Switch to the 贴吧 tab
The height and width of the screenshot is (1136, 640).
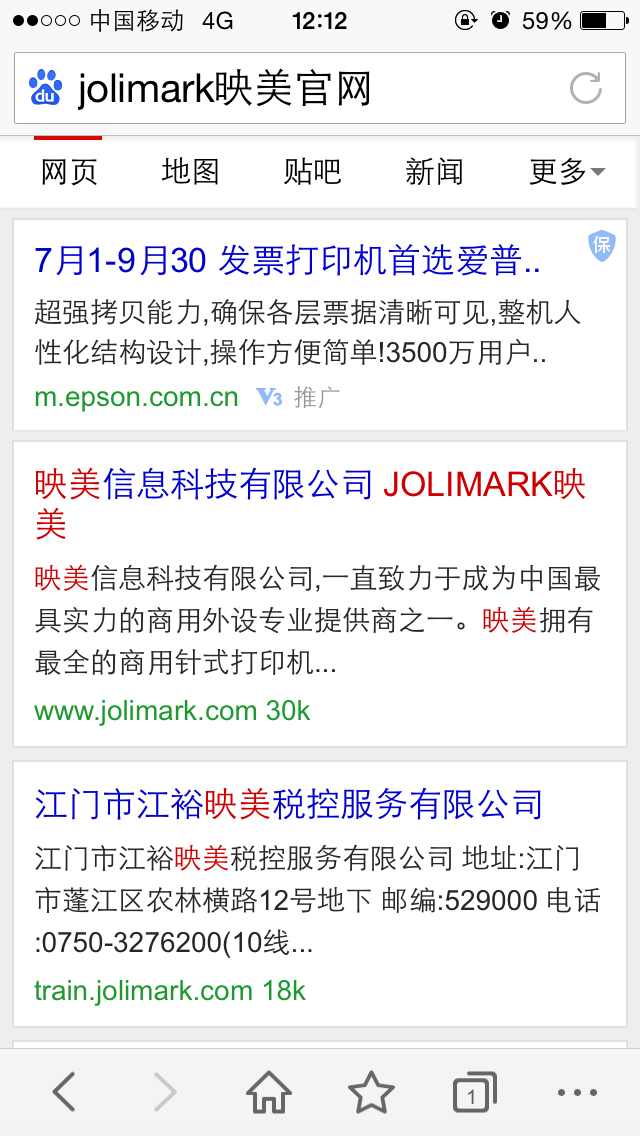(312, 172)
